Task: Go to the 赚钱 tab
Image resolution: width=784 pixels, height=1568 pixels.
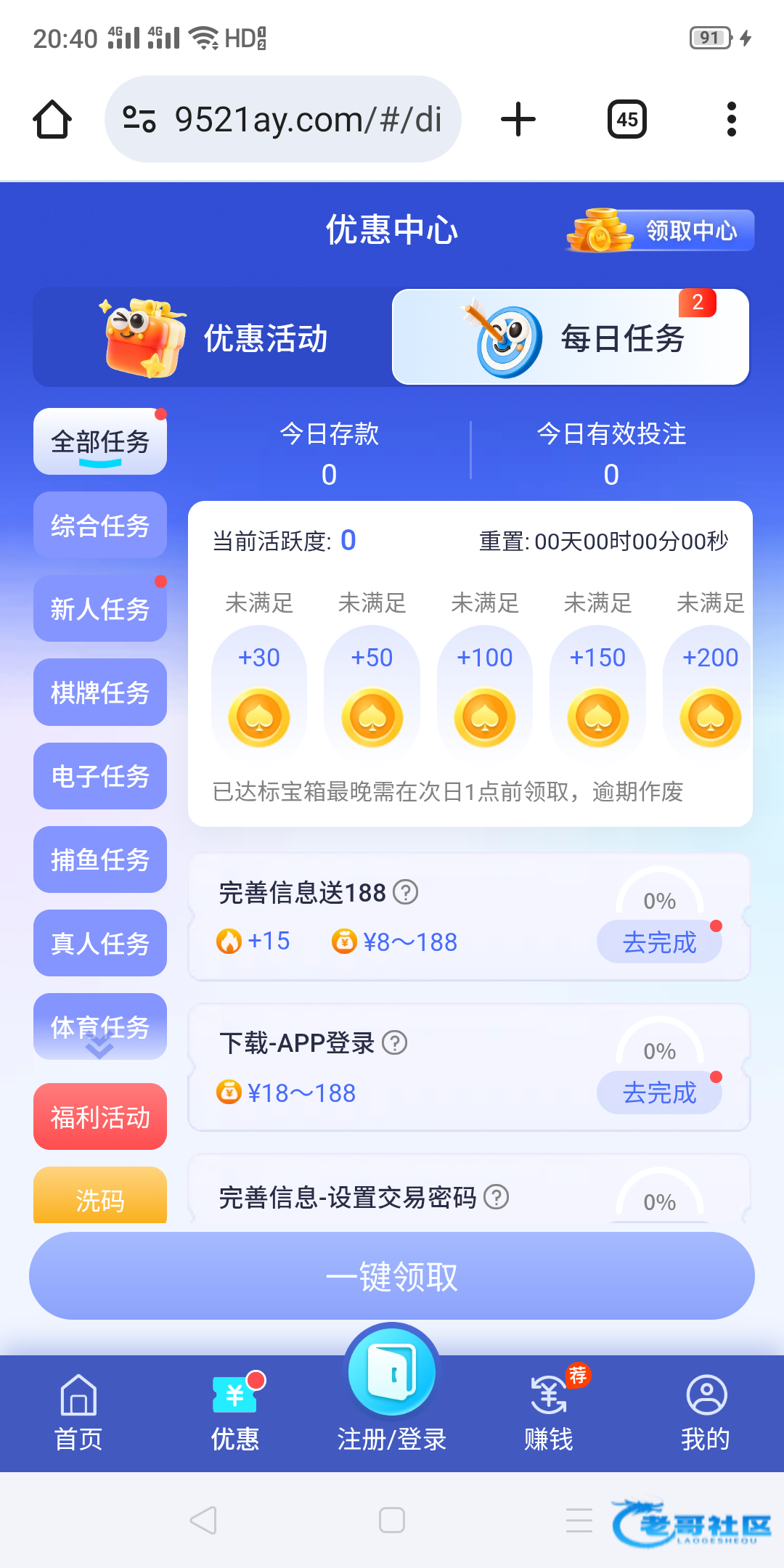Action: coord(549,1408)
